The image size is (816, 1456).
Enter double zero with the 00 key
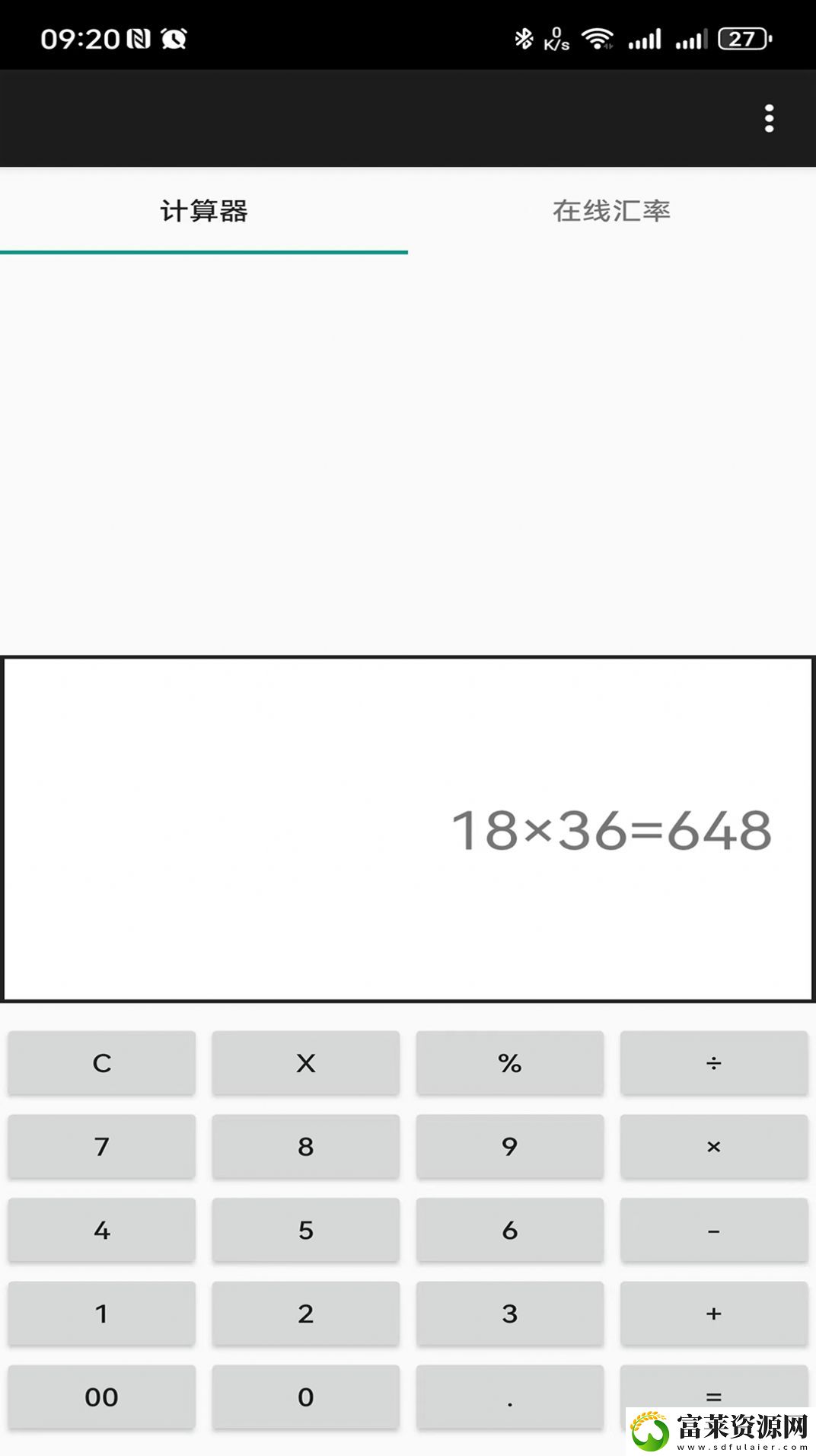click(102, 1397)
